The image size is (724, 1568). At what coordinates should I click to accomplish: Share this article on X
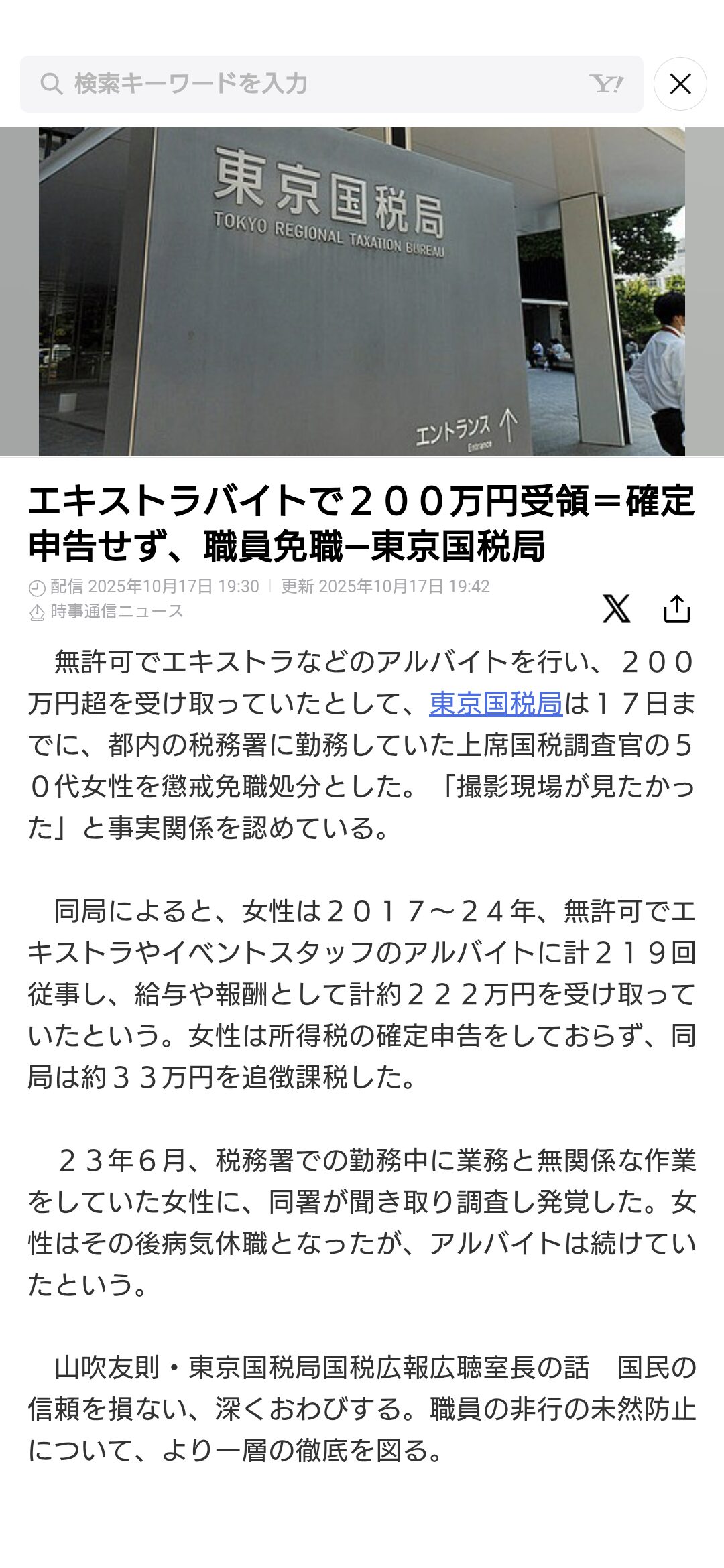tap(616, 608)
